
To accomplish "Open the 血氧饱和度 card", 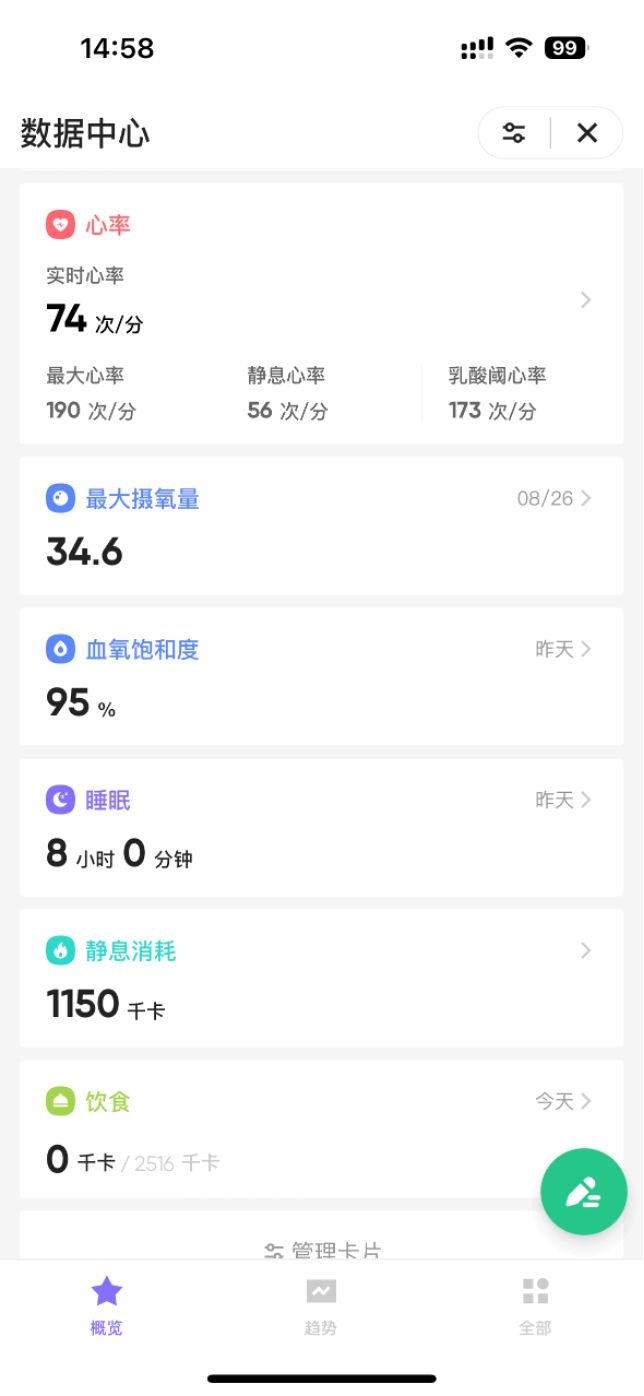I will click(x=321, y=676).
